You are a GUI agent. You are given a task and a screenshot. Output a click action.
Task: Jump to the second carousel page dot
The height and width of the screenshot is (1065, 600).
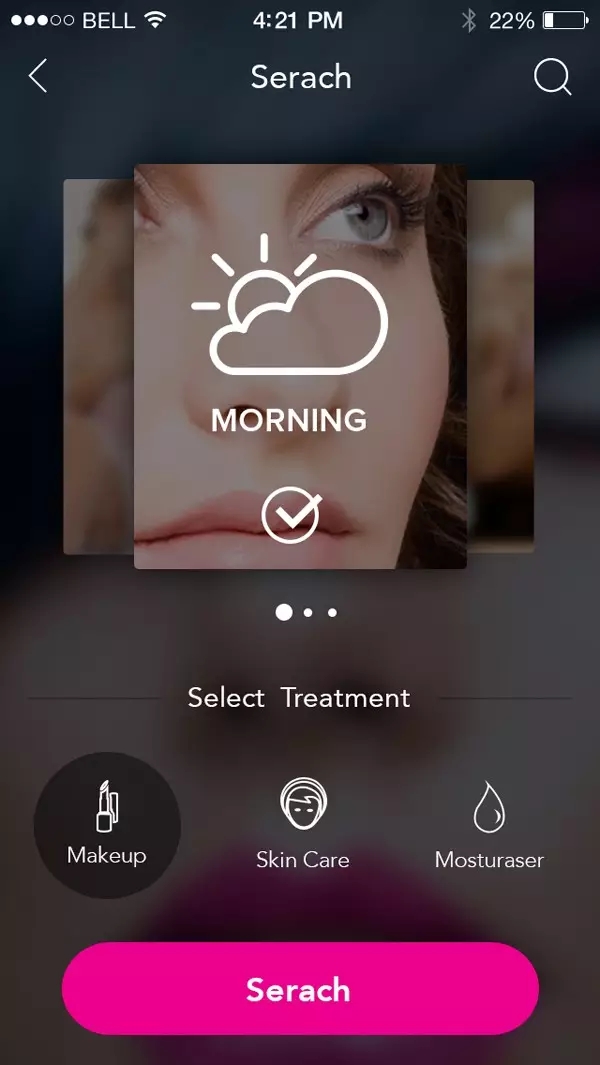308,612
